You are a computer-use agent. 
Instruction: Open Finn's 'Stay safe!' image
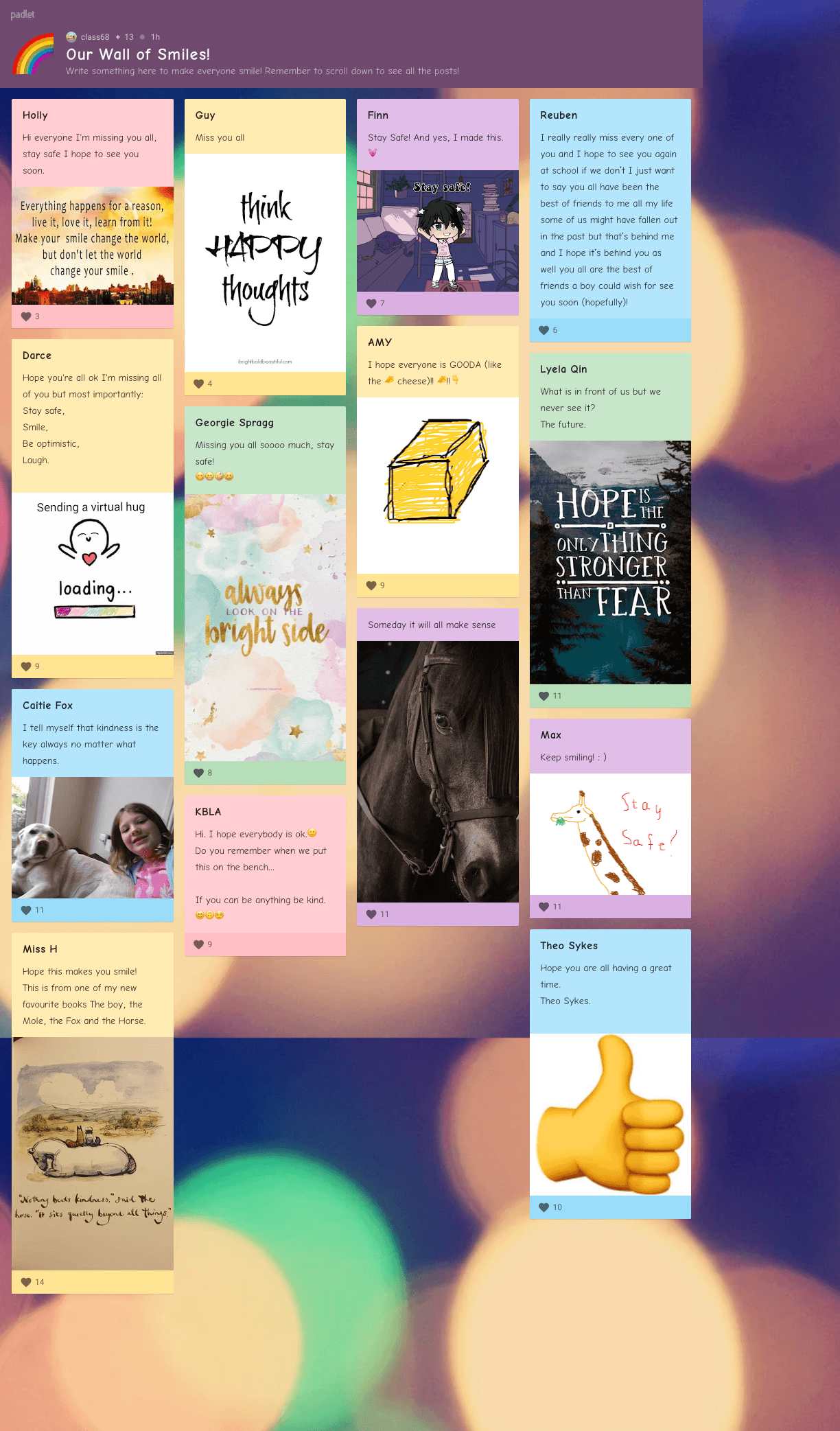437,231
